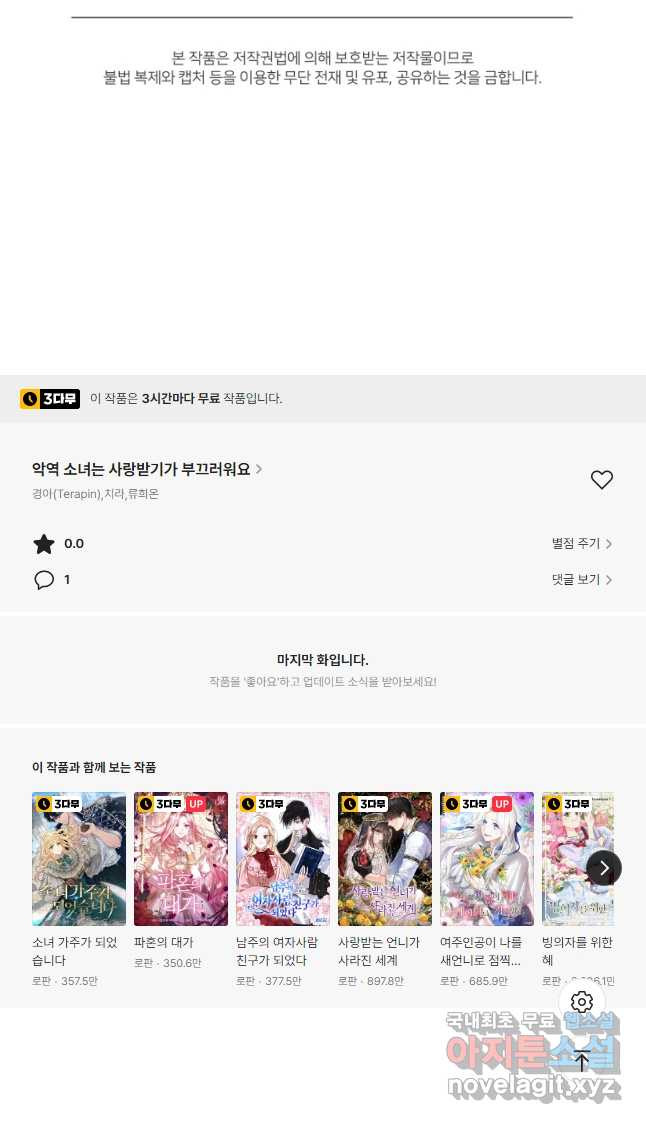
Task: Like this work with the heart icon
Action: click(601, 480)
